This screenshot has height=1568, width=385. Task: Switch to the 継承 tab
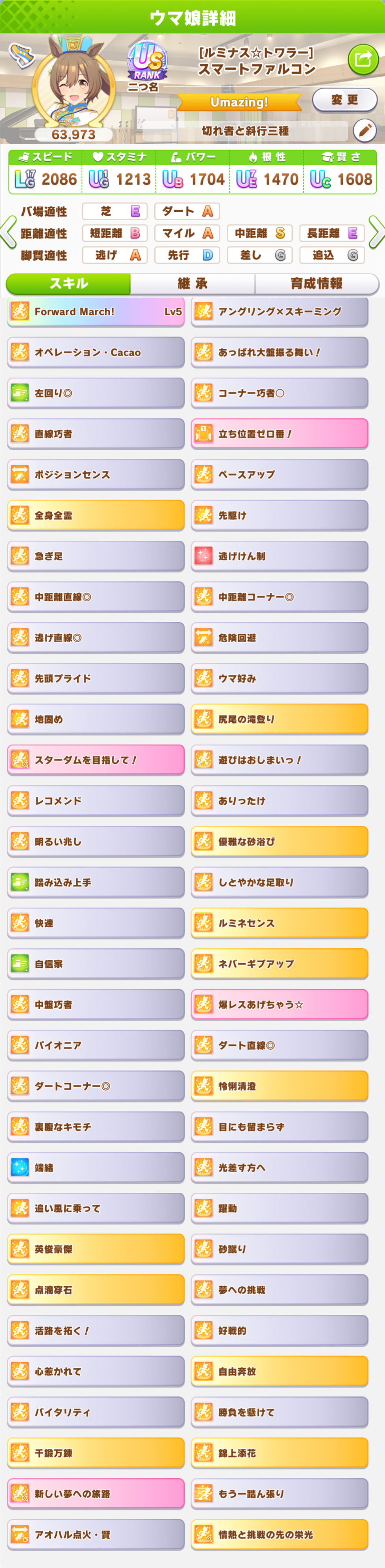pyautogui.click(x=192, y=284)
